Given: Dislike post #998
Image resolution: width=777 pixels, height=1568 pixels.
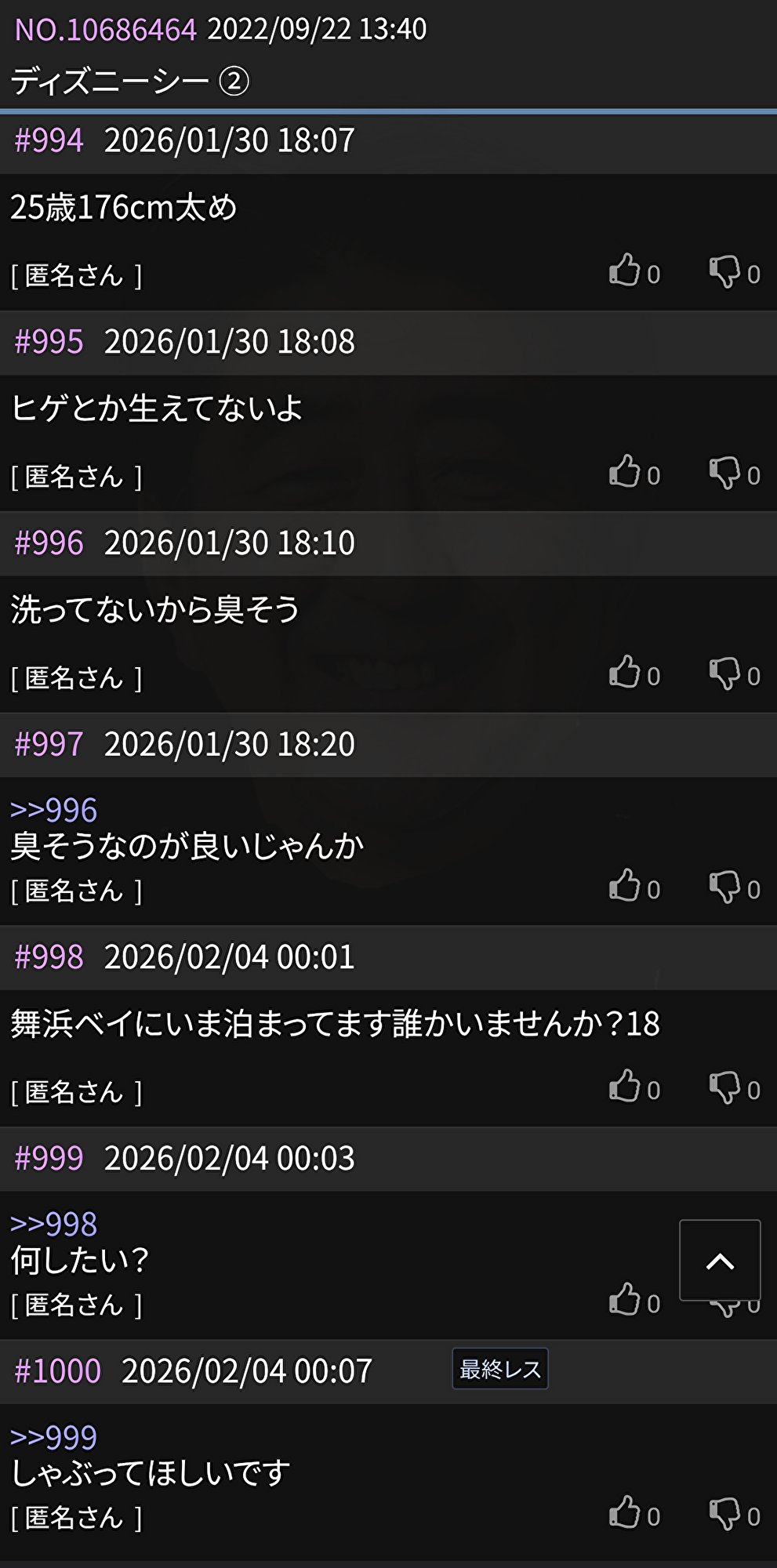Looking at the screenshot, I should pyautogui.click(x=725, y=1087).
